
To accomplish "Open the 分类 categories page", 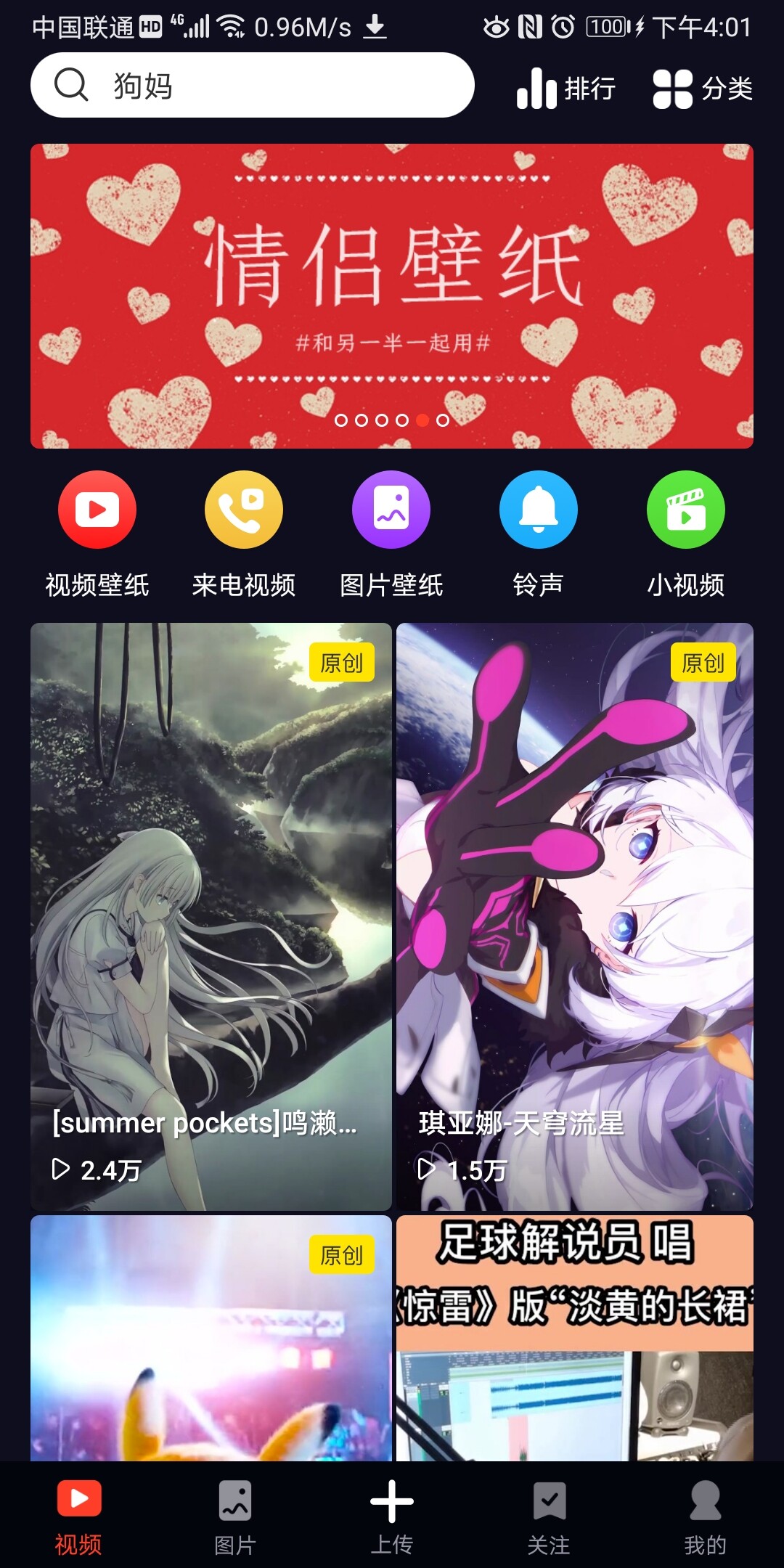I will [703, 89].
